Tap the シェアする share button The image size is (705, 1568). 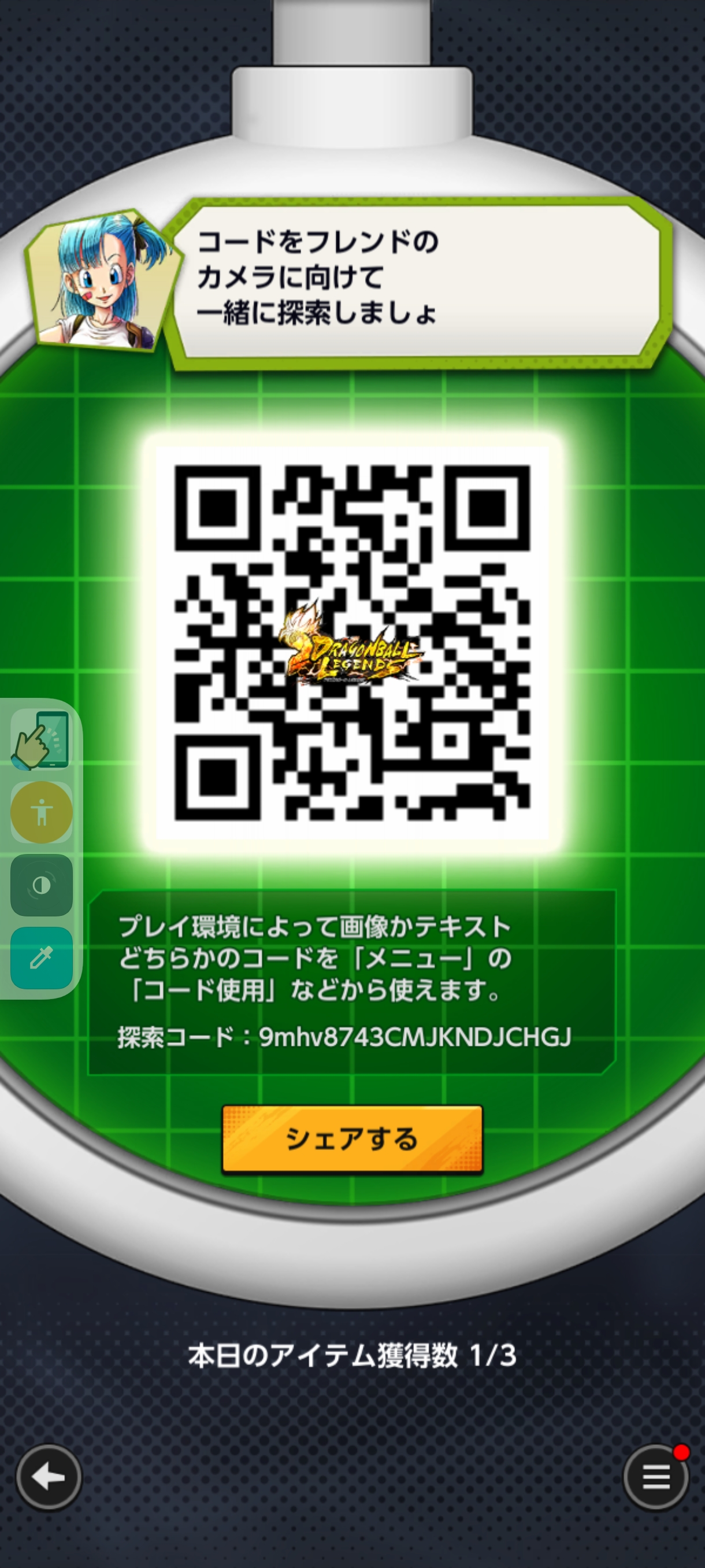(x=352, y=1139)
